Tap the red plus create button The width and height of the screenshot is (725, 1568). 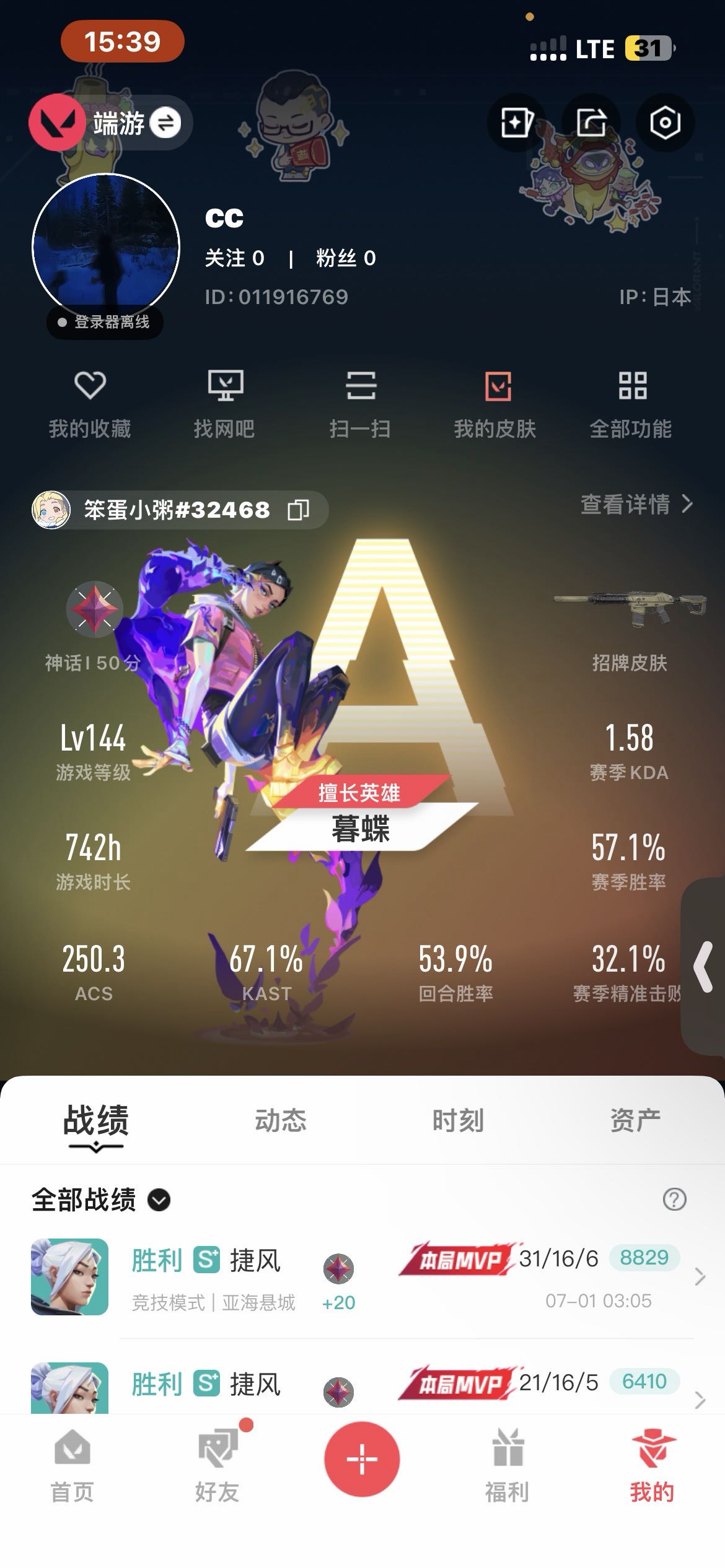pyautogui.click(x=362, y=1459)
